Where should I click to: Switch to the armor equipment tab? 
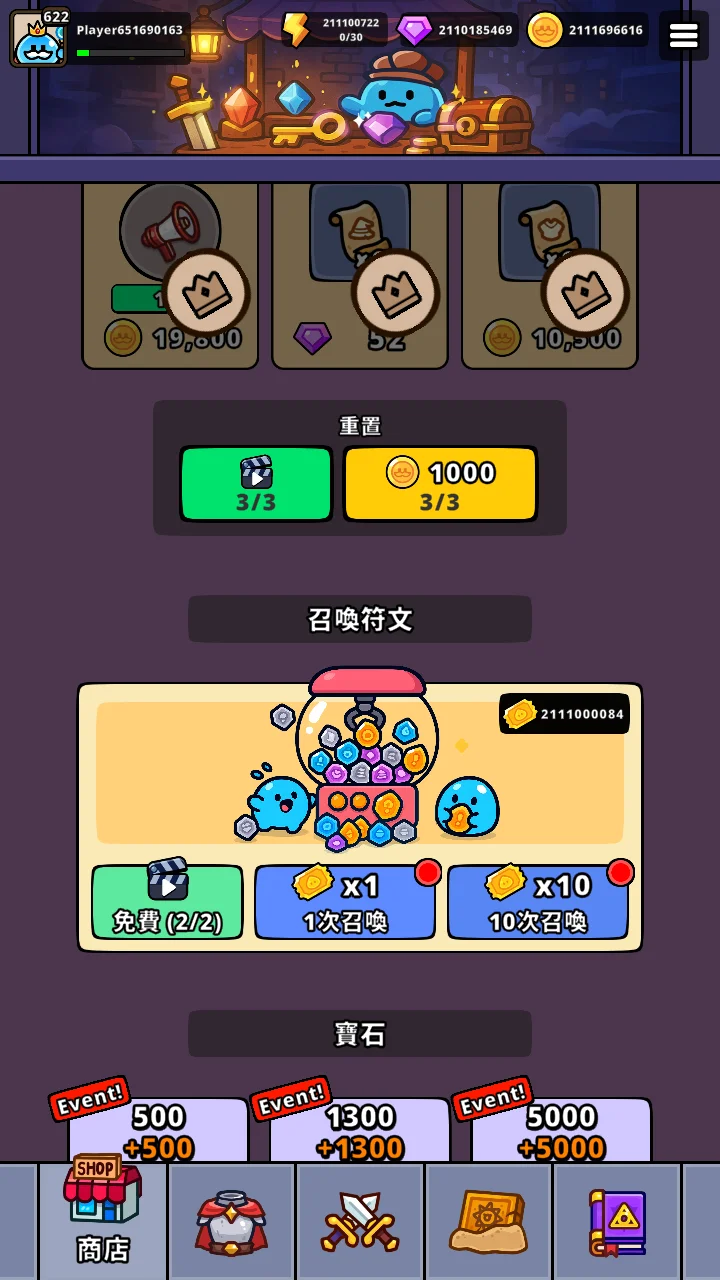tap(232, 1221)
